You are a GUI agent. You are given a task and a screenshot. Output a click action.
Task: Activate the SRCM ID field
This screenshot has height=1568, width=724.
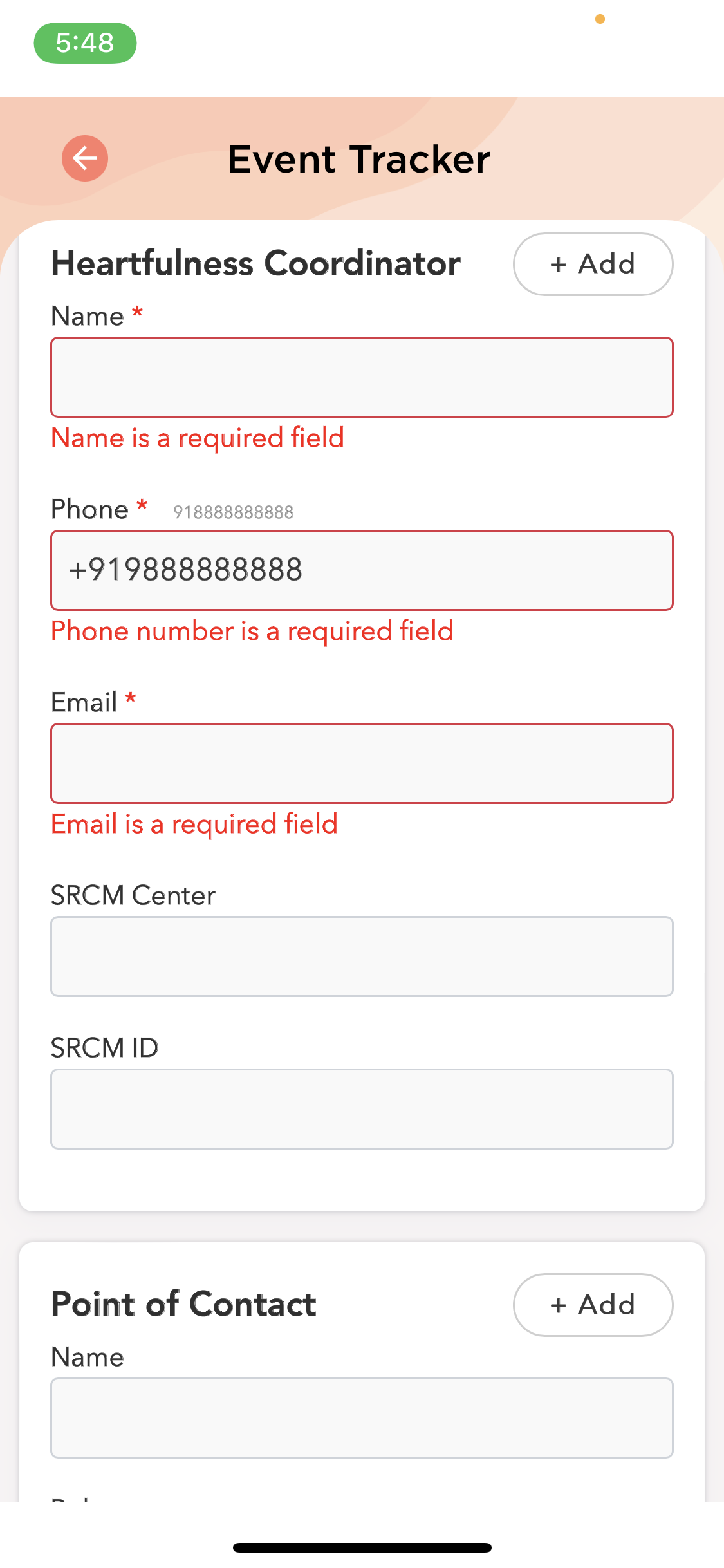click(x=362, y=1109)
